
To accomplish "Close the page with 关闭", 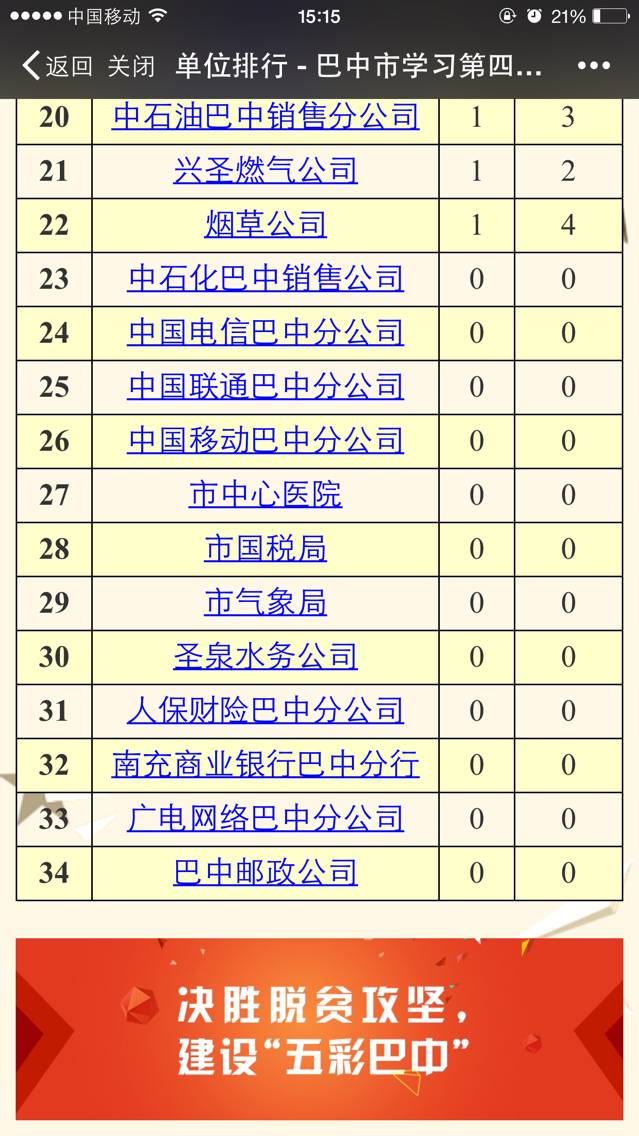I will click(x=131, y=66).
